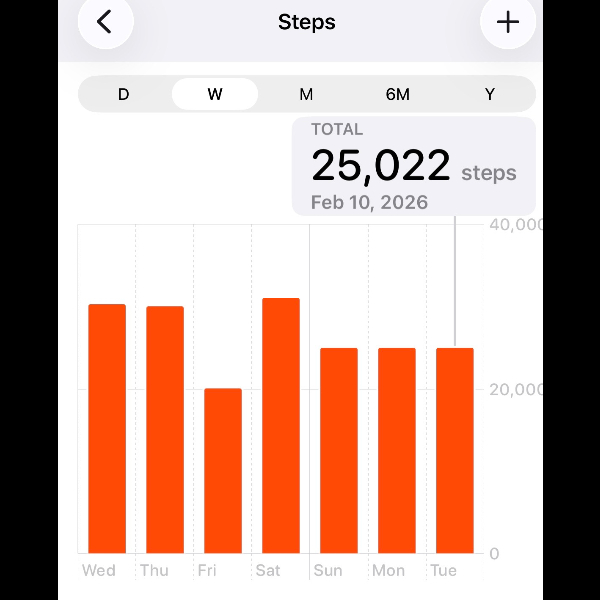The image size is (600, 600).
Task: Select the Fri bar in the chart
Action: (223, 470)
